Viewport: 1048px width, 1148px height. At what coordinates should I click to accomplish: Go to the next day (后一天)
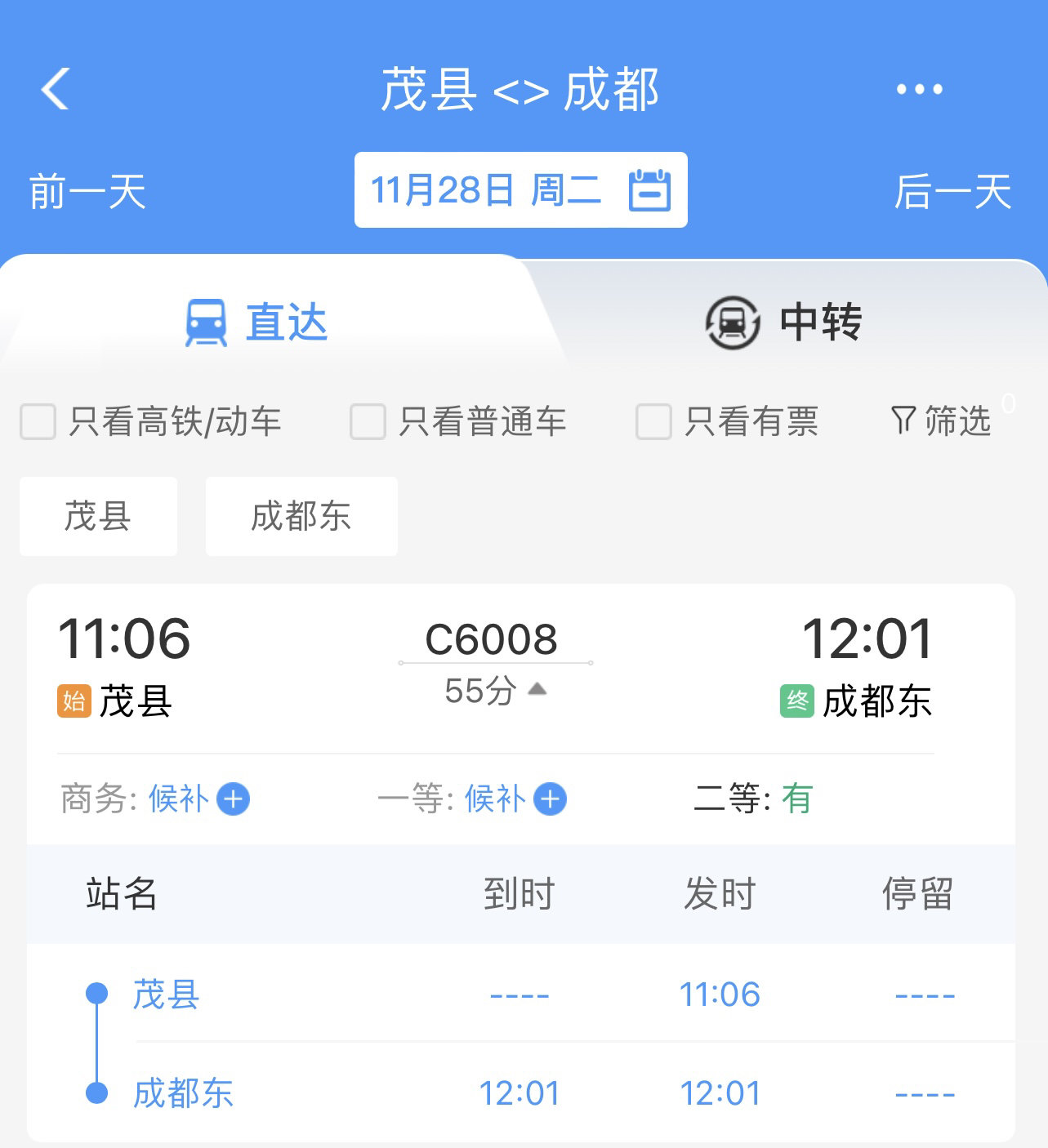(952, 192)
